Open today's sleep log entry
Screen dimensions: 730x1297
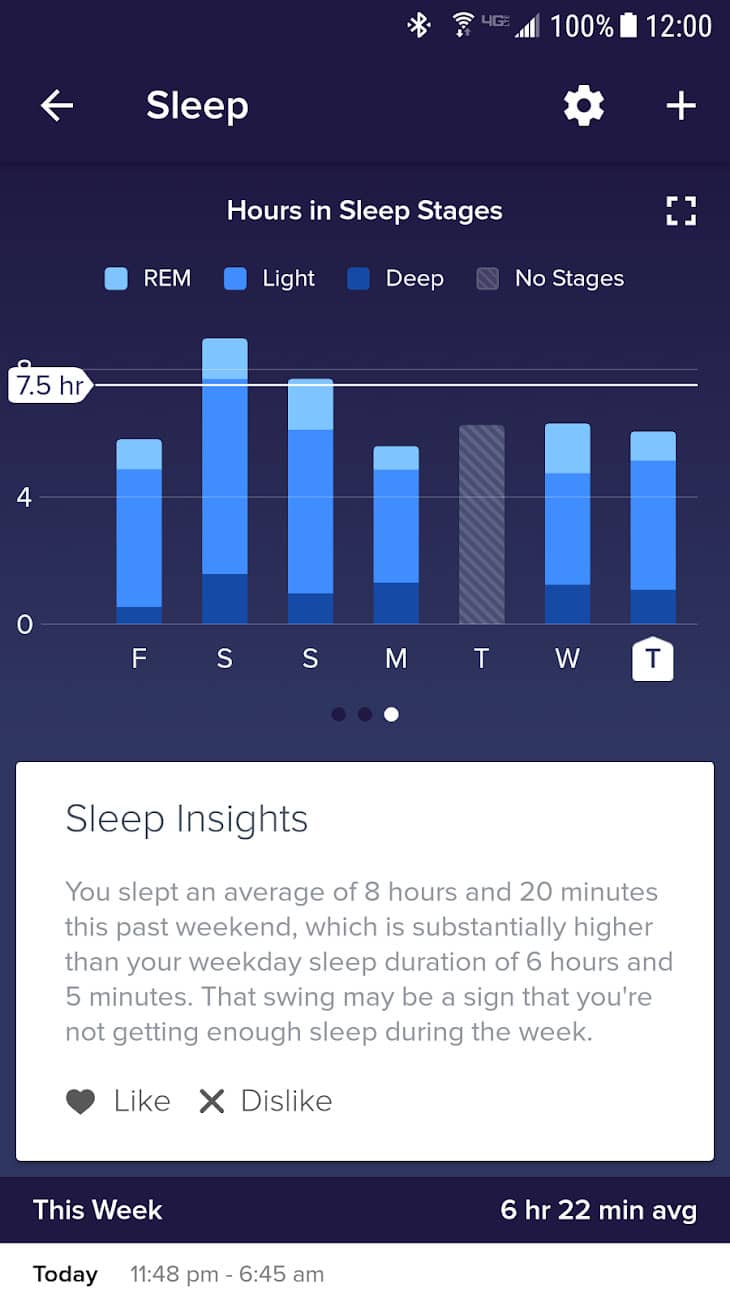pyautogui.click(x=365, y=1273)
